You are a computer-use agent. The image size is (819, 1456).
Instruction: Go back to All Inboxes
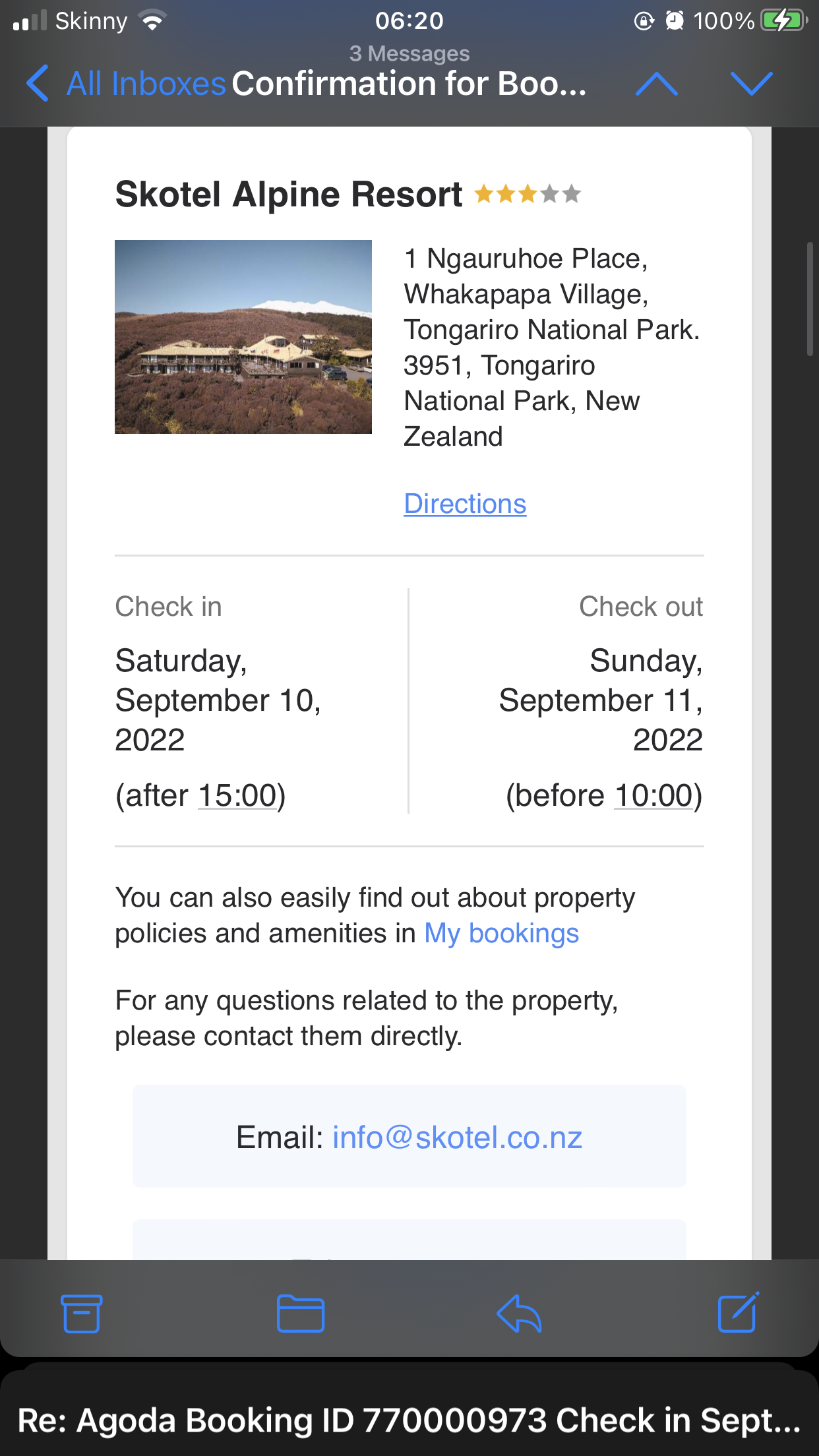click(125, 84)
